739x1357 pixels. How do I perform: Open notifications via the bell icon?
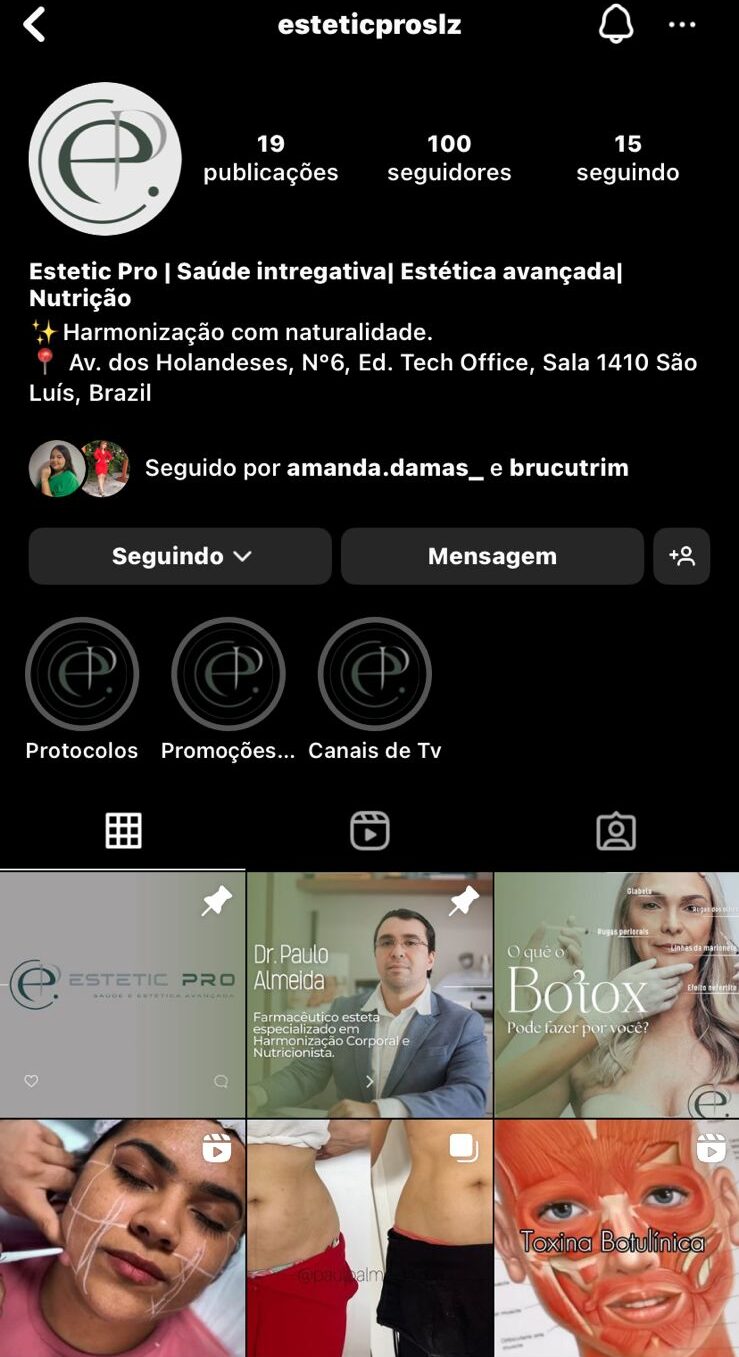coord(617,24)
